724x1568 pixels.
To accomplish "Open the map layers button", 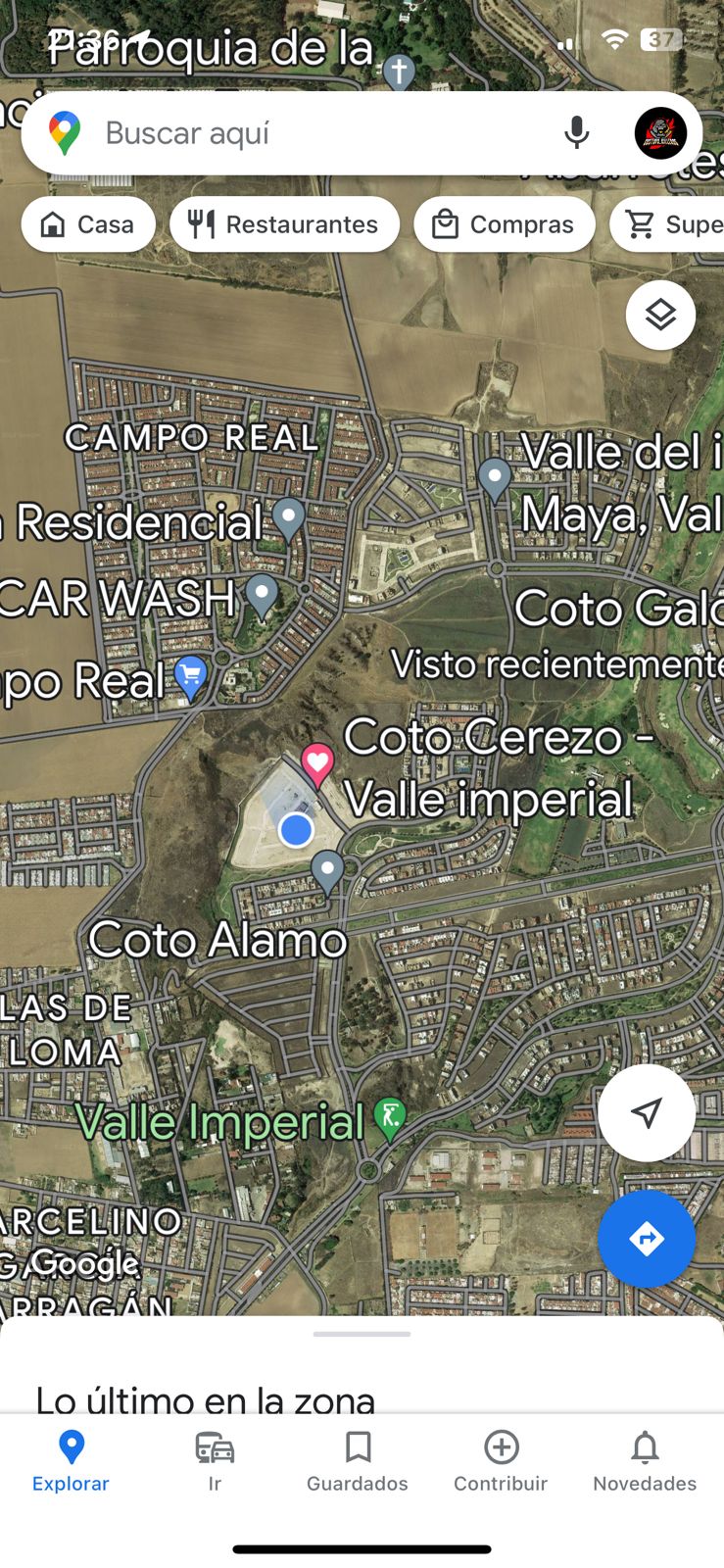I will 660,315.
